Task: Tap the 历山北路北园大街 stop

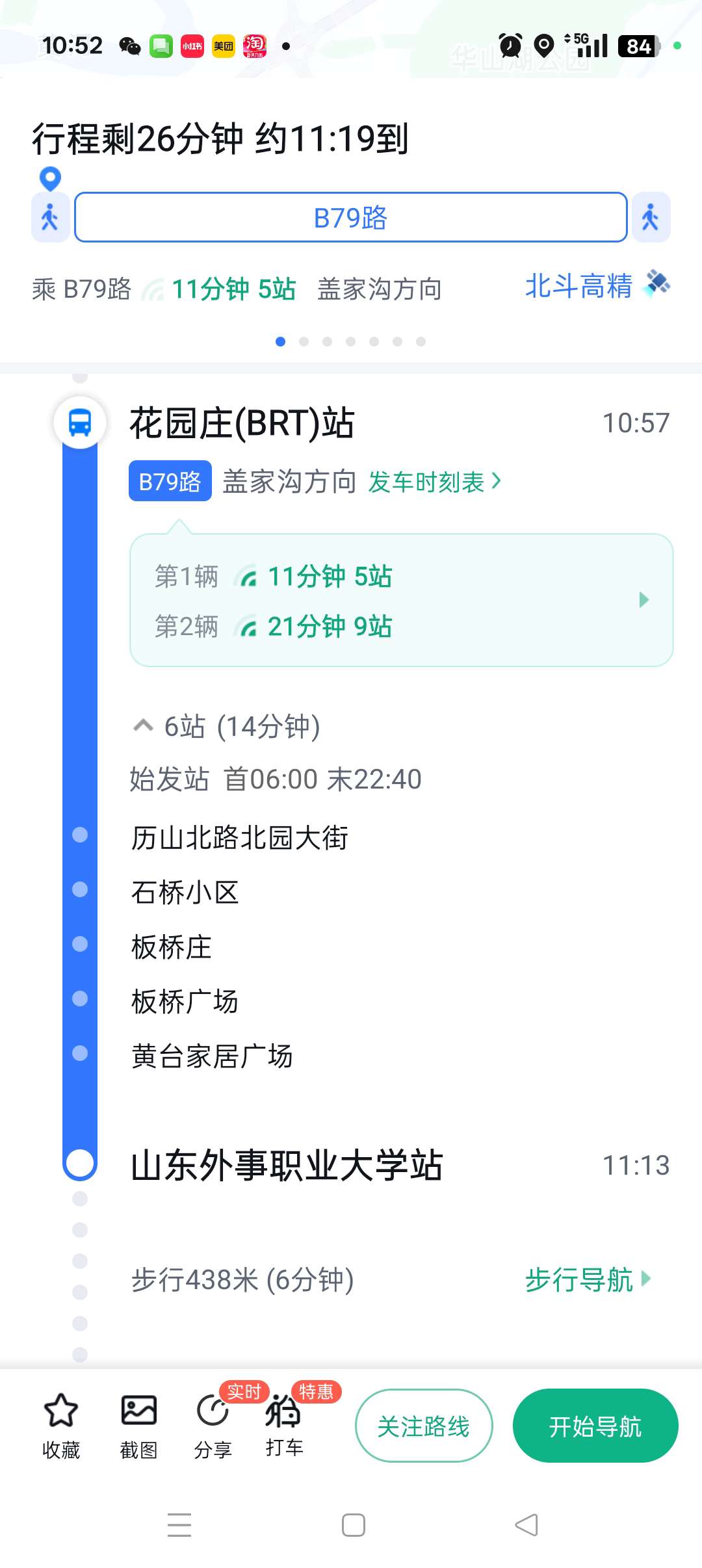Action: [x=240, y=837]
